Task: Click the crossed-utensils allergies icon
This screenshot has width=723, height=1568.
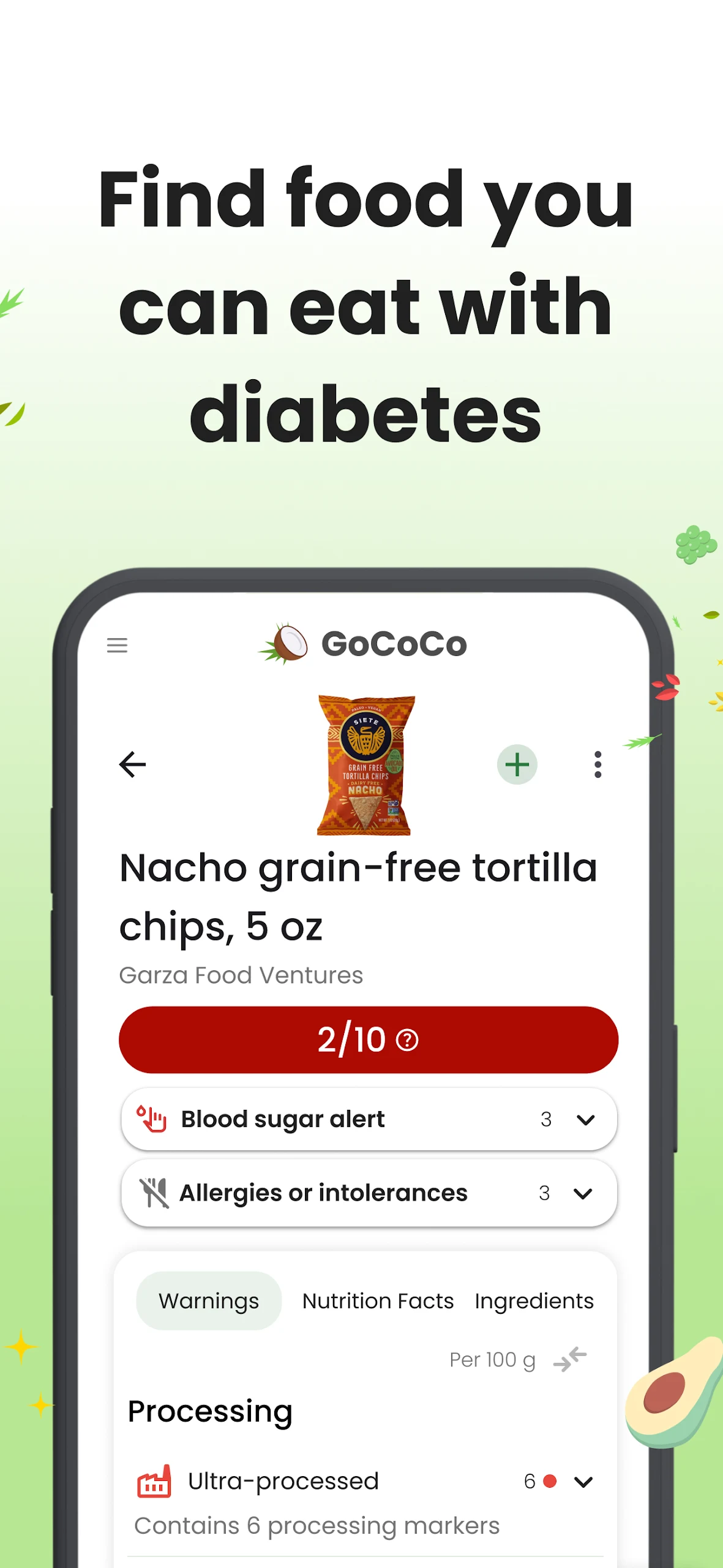Action: 153,1193
